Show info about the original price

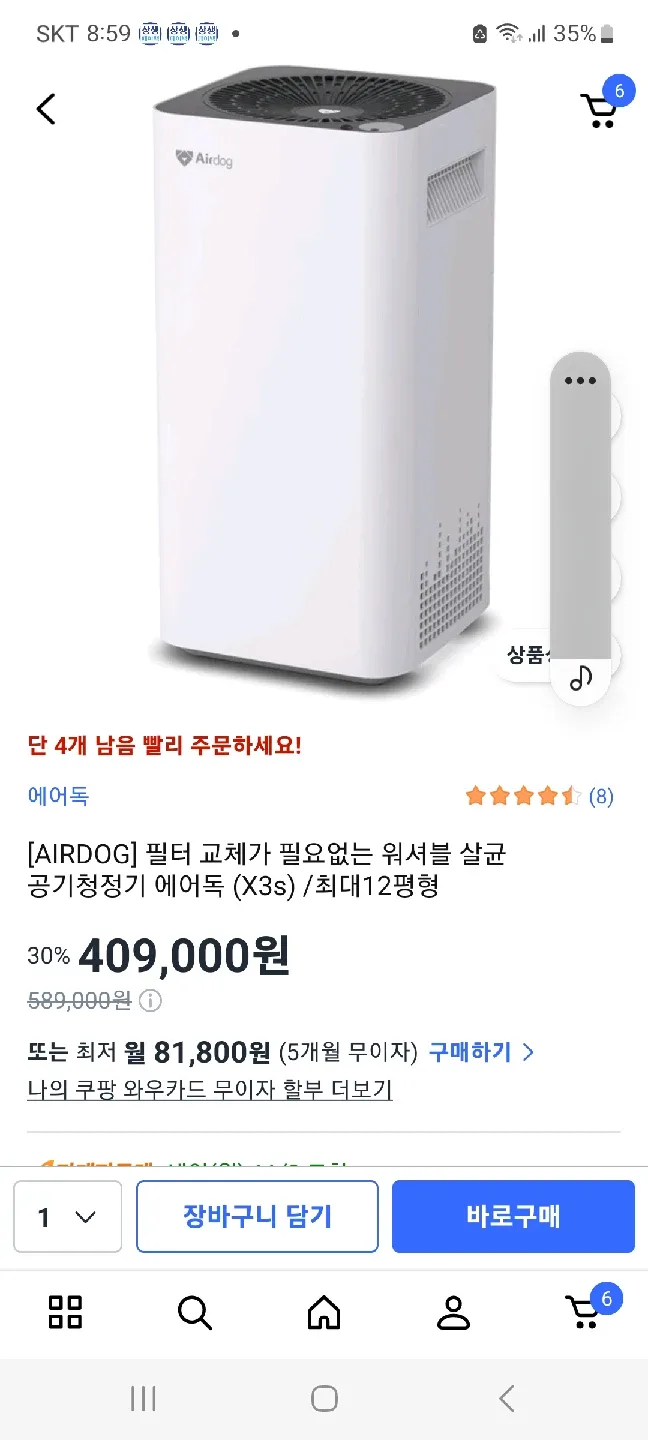(150, 1000)
